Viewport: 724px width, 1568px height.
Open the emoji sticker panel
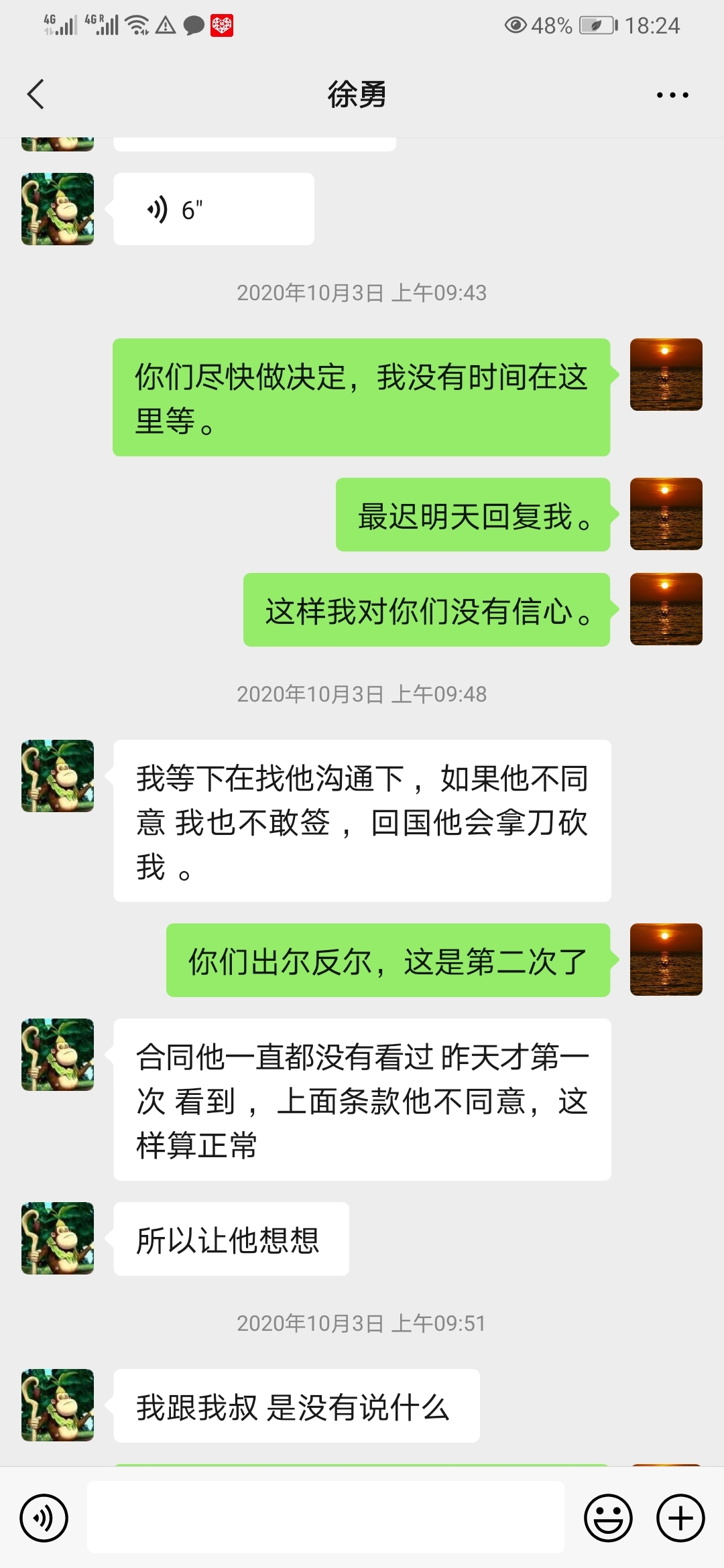[x=608, y=1518]
